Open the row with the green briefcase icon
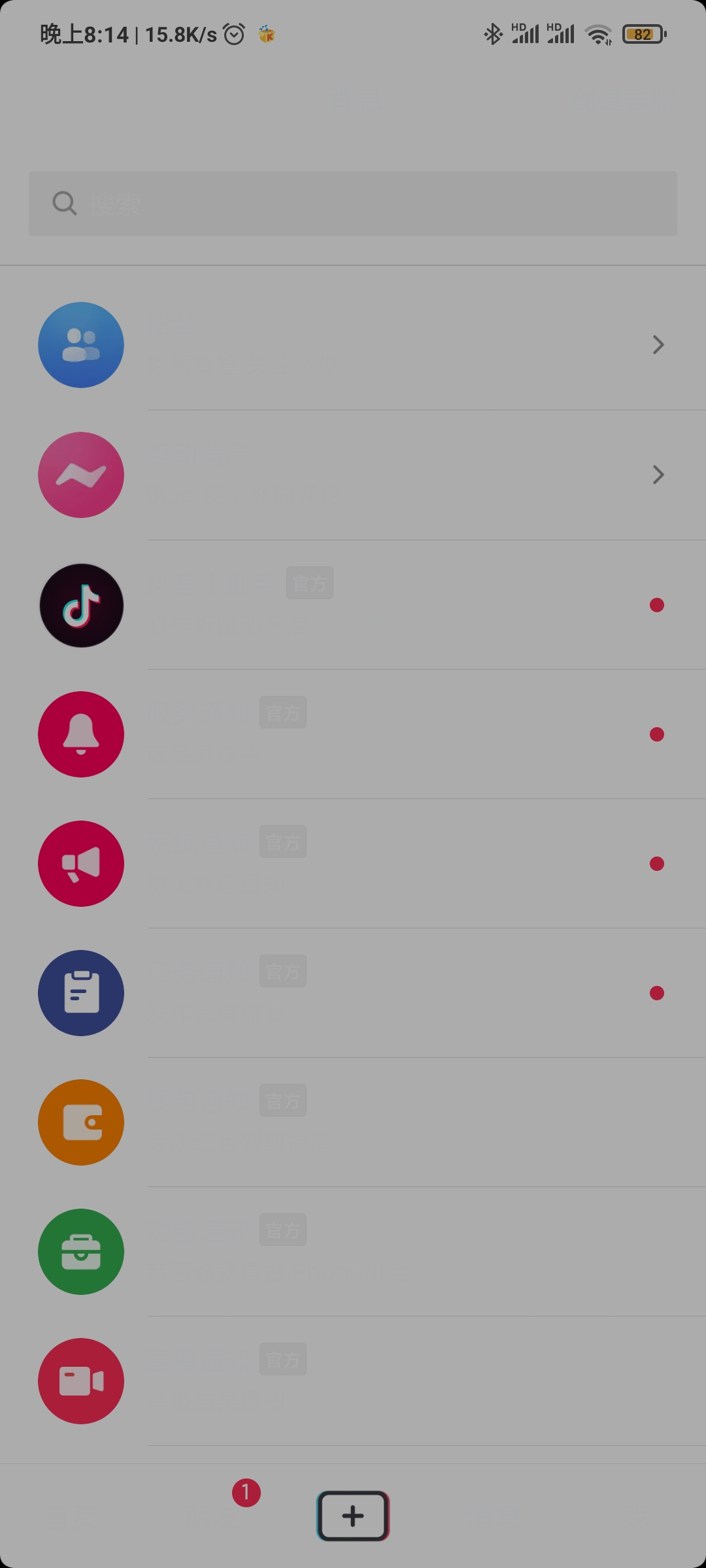 point(353,1252)
